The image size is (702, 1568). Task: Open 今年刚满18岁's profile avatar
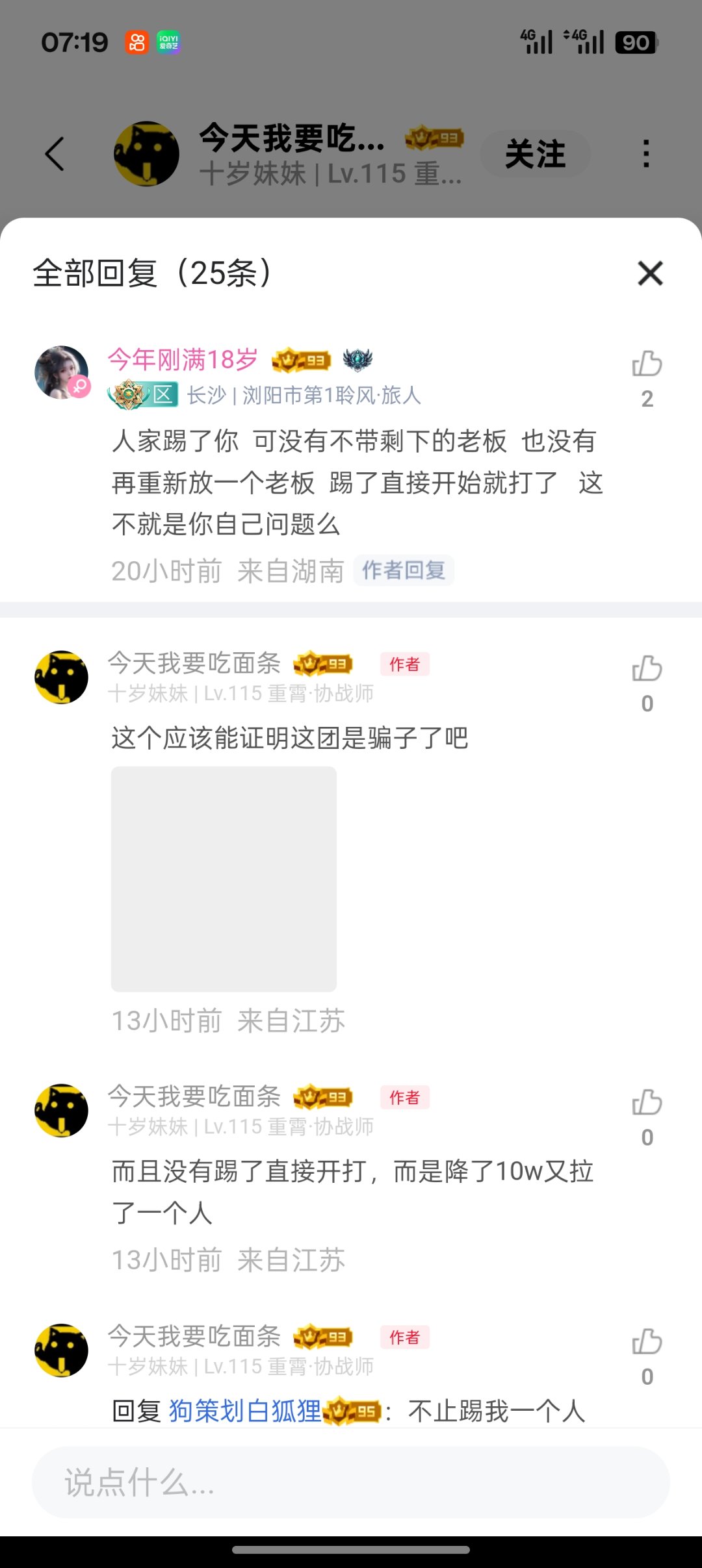pos(61,372)
